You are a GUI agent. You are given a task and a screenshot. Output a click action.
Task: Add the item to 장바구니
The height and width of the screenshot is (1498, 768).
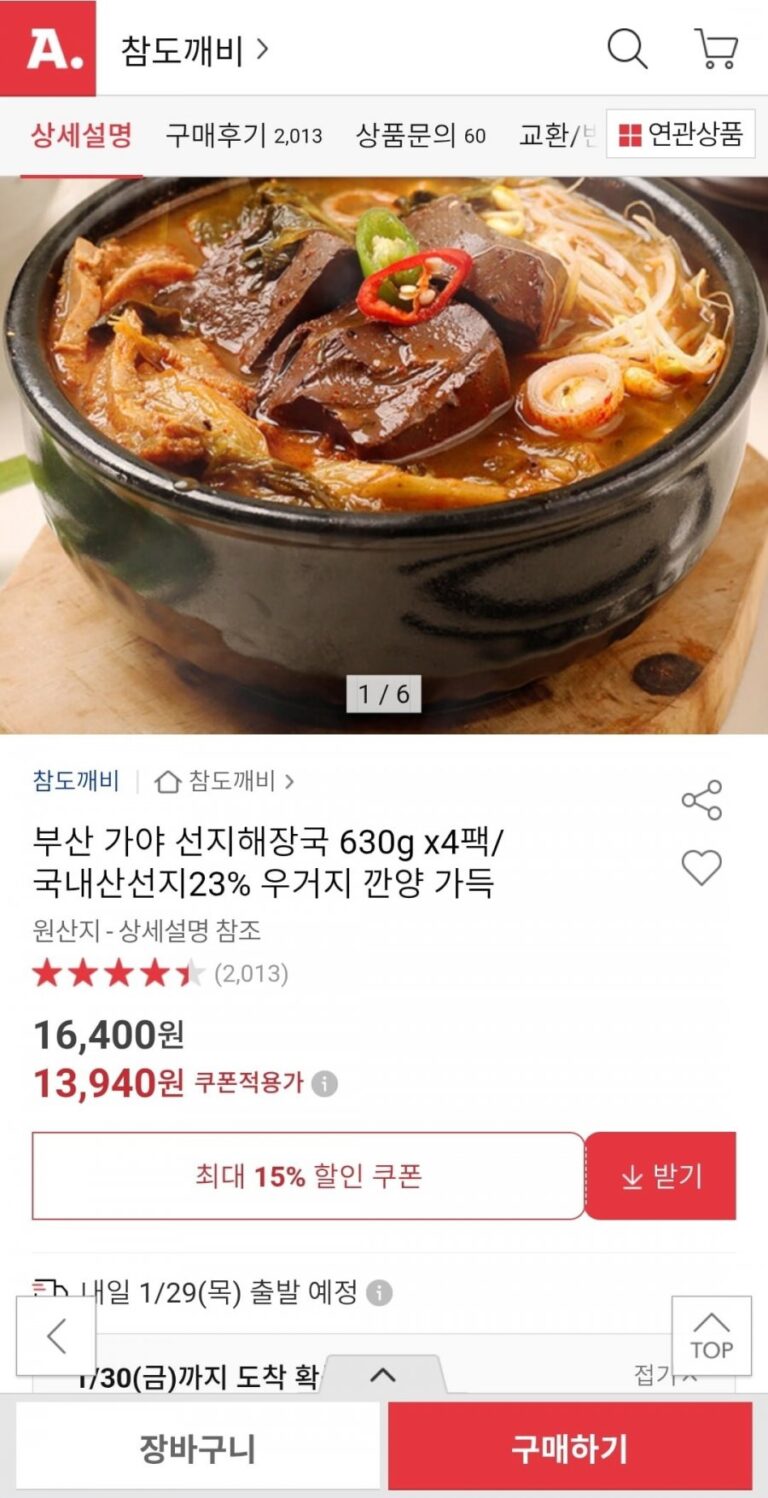pyautogui.click(x=197, y=1447)
